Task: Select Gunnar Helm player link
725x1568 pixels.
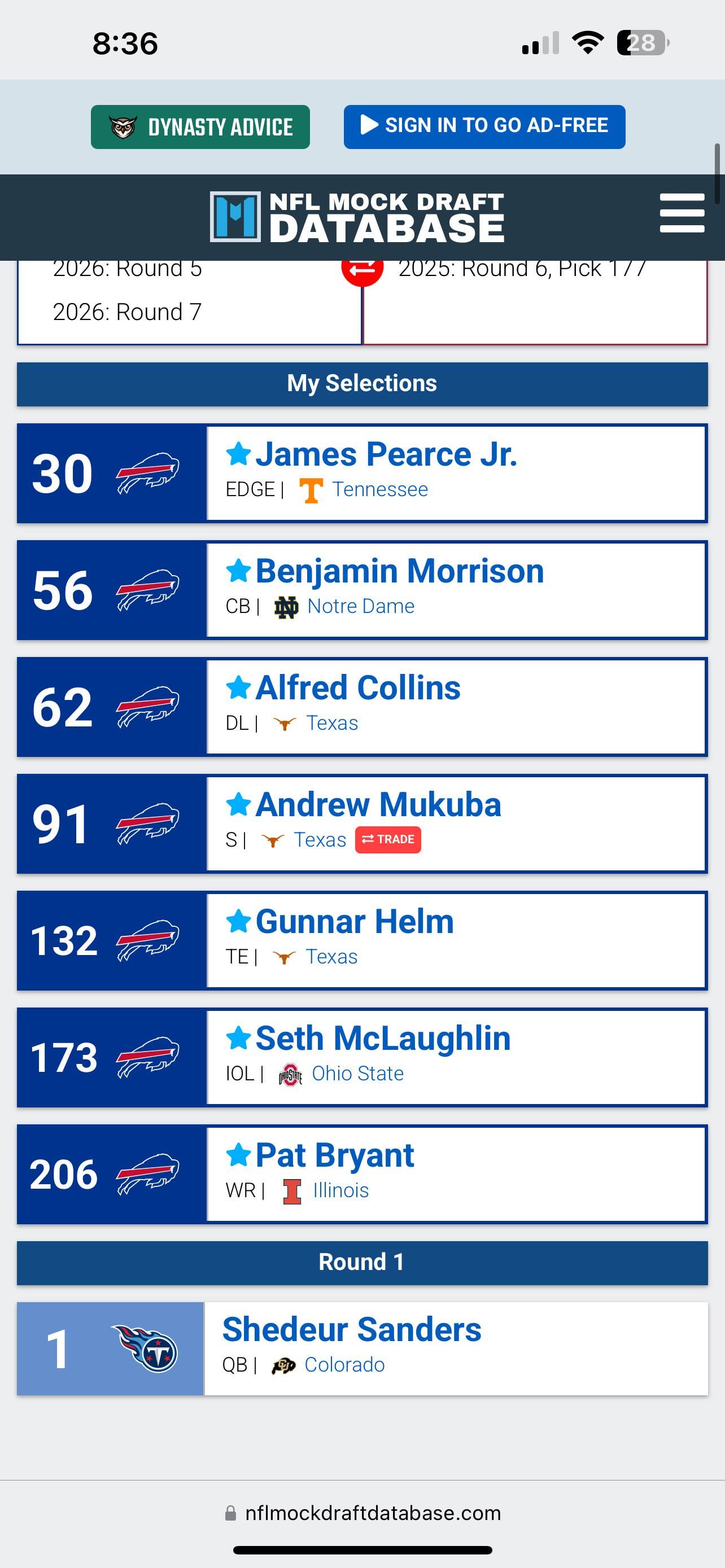Action: 354,922
